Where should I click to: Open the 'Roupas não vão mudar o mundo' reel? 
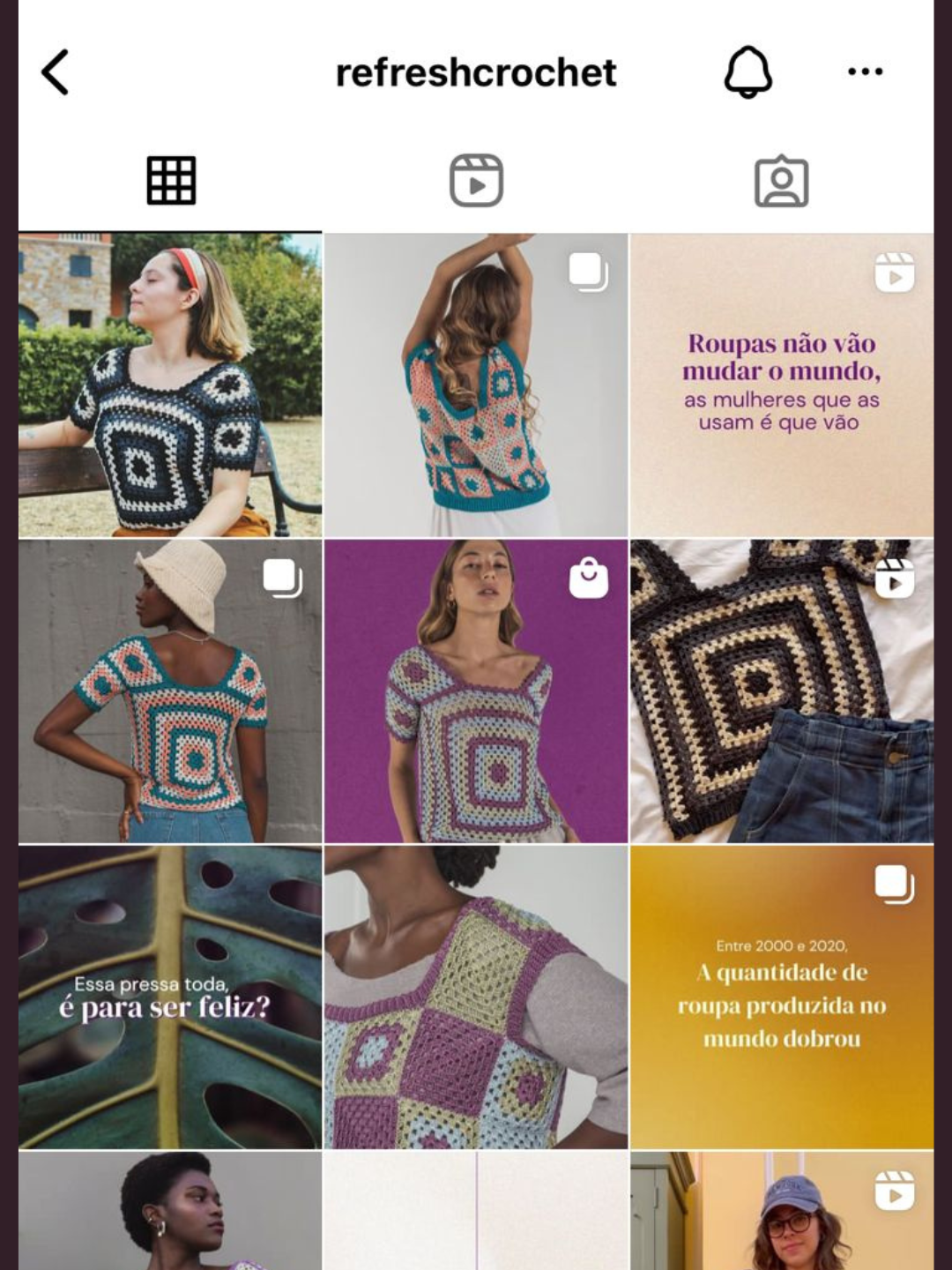781,385
